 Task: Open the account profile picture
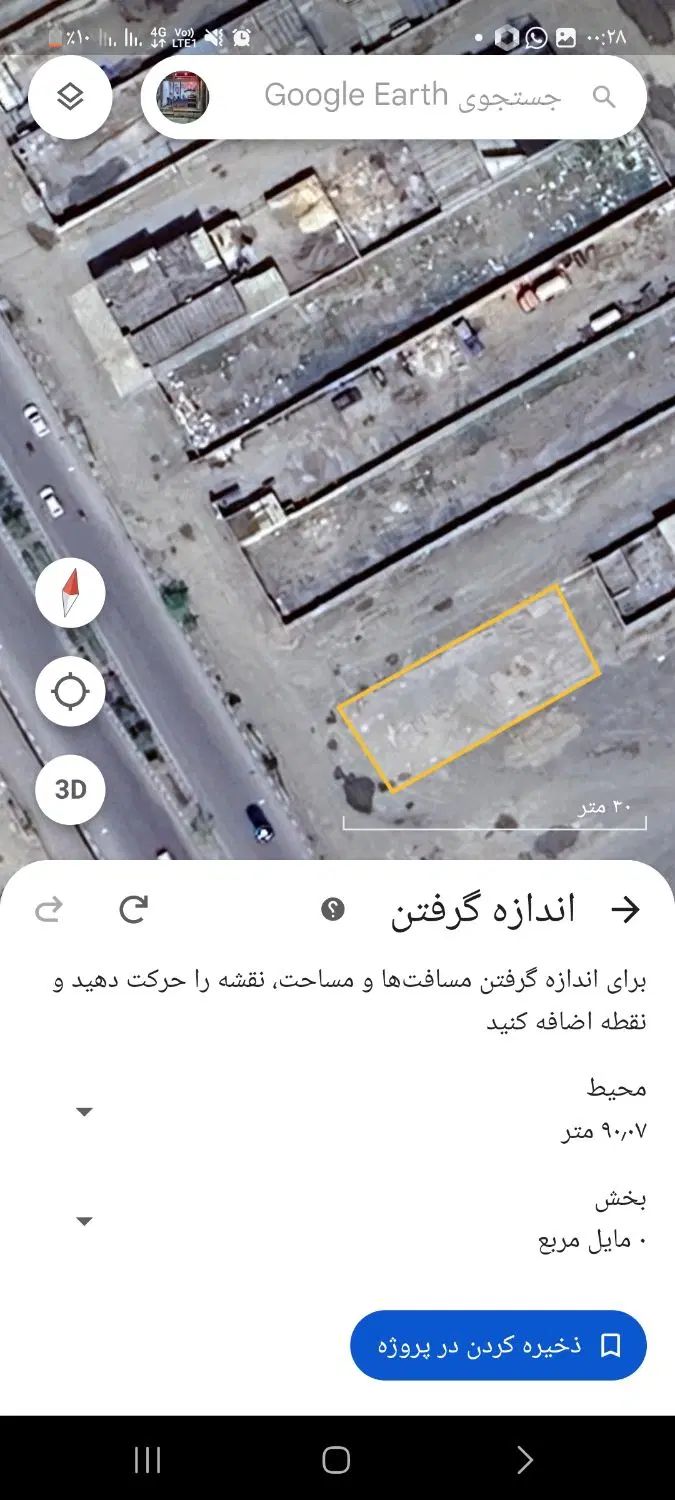[x=183, y=97]
